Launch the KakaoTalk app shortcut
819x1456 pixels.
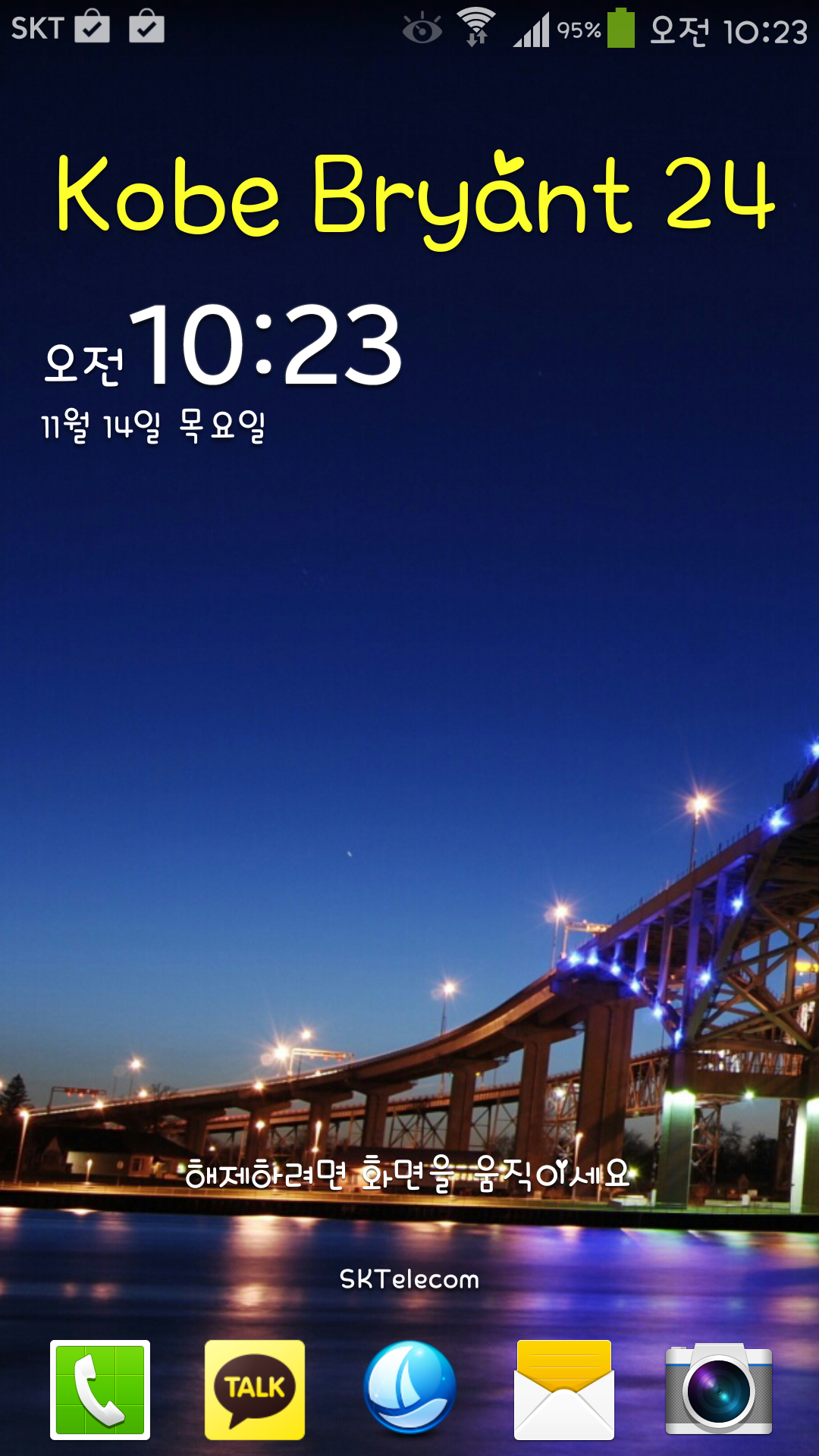(255, 1389)
